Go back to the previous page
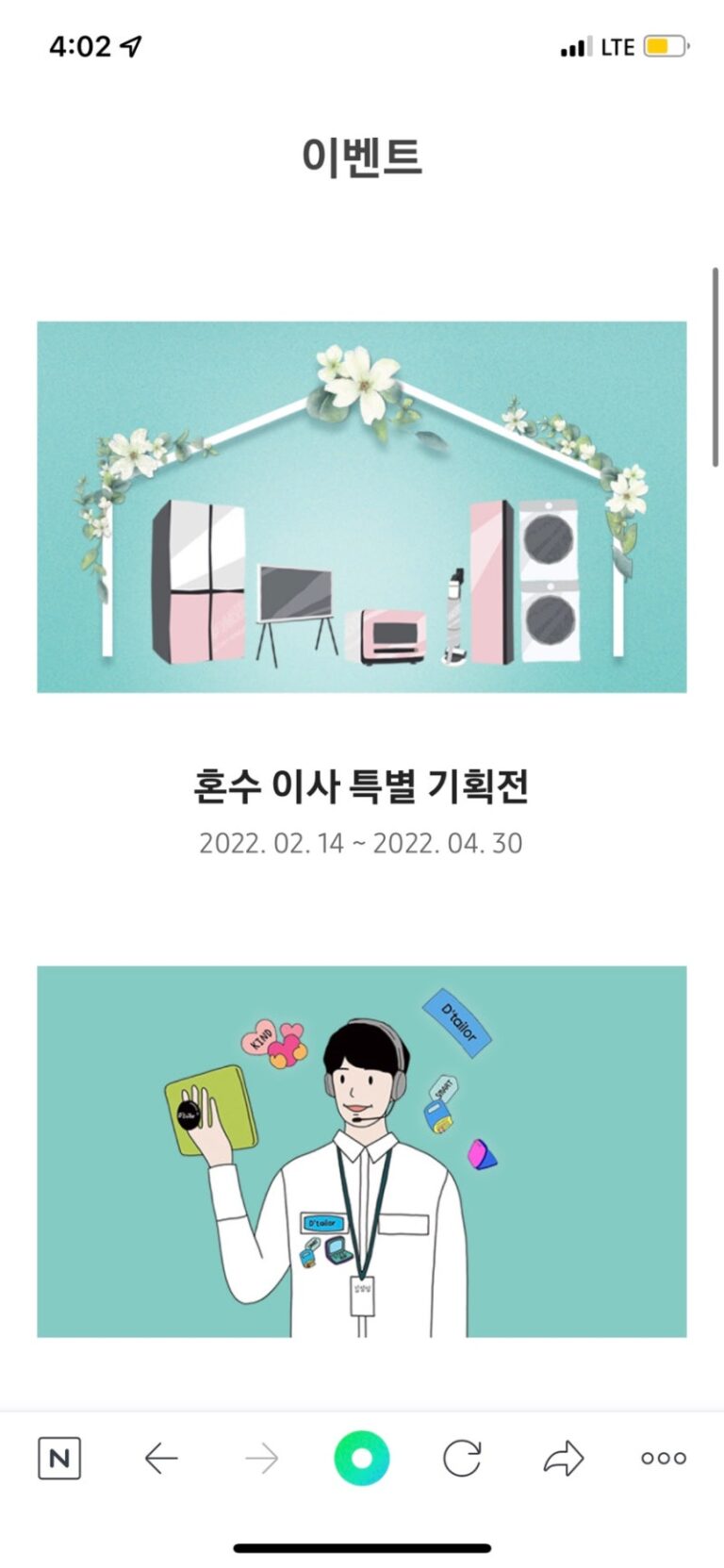 [161, 1458]
